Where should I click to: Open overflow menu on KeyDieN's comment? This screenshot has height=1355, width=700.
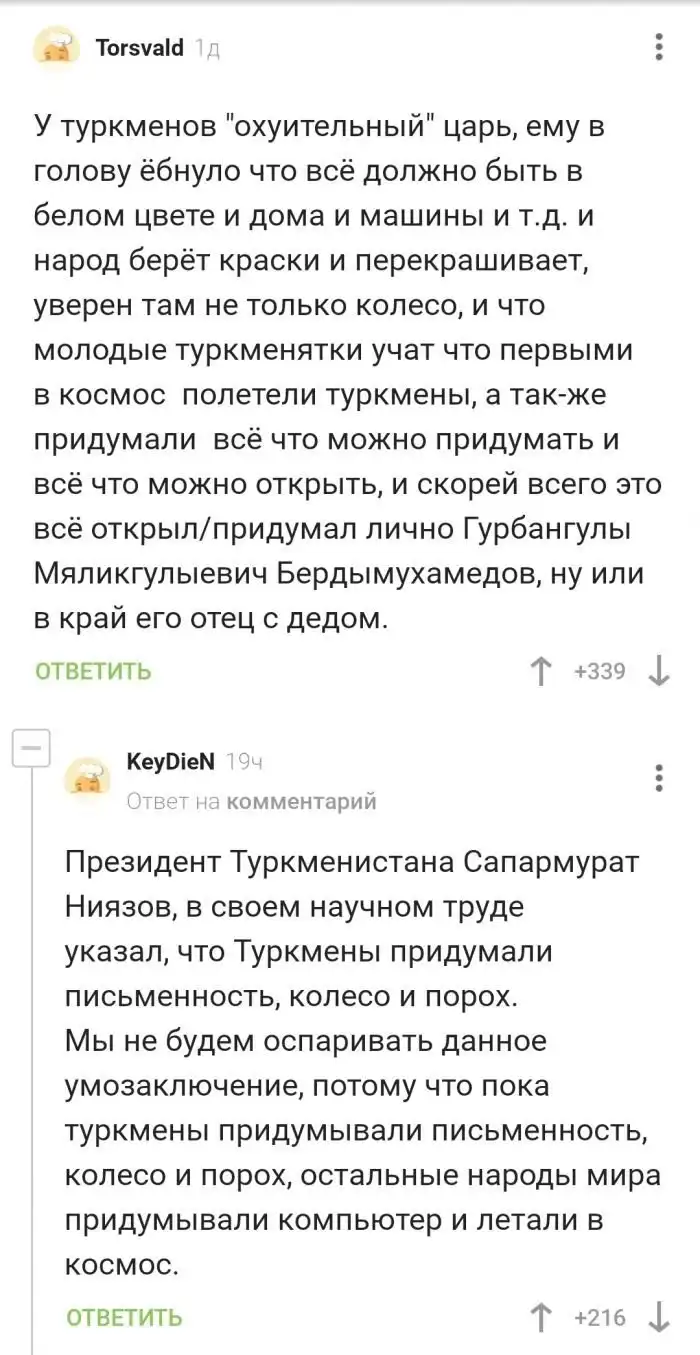658,777
